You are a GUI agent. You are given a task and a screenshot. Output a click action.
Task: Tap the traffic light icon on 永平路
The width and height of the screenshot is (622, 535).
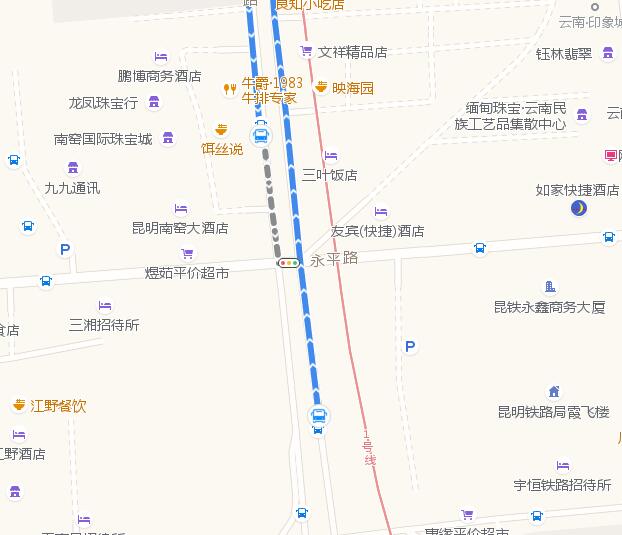pos(289,263)
